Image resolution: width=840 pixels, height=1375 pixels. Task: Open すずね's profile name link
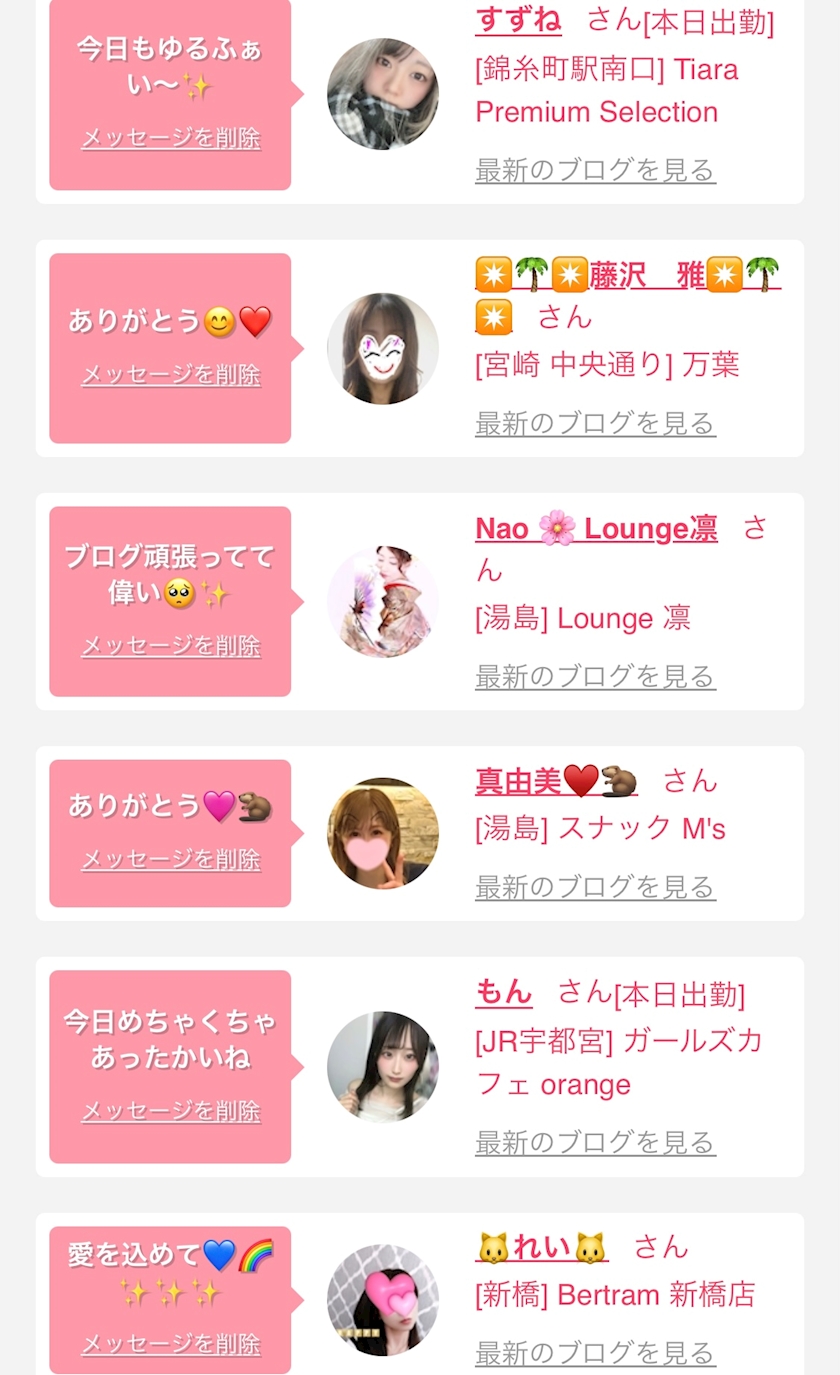(x=518, y=19)
